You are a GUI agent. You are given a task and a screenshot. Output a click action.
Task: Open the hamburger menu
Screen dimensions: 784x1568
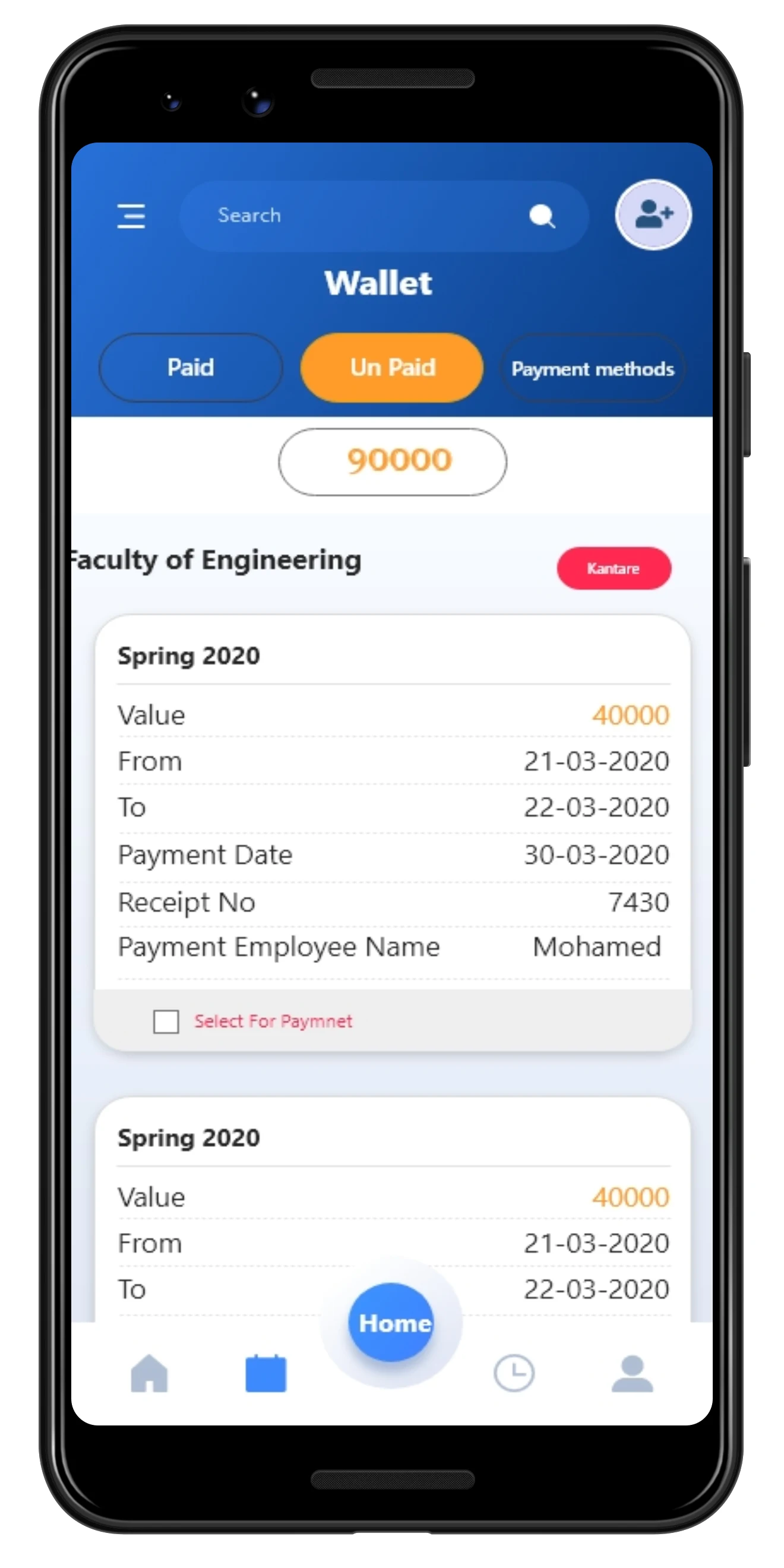(131, 216)
